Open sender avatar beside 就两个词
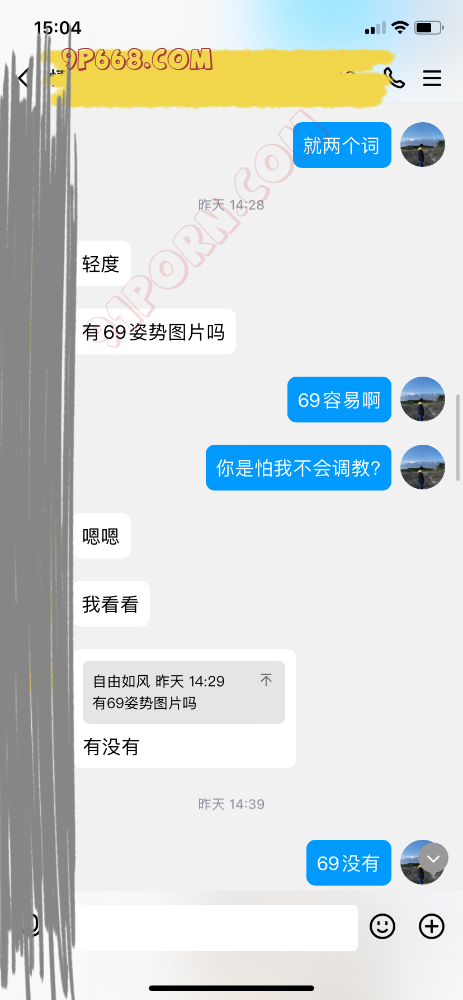Screen dimensions: 463x1000 click(x=422, y=145)
